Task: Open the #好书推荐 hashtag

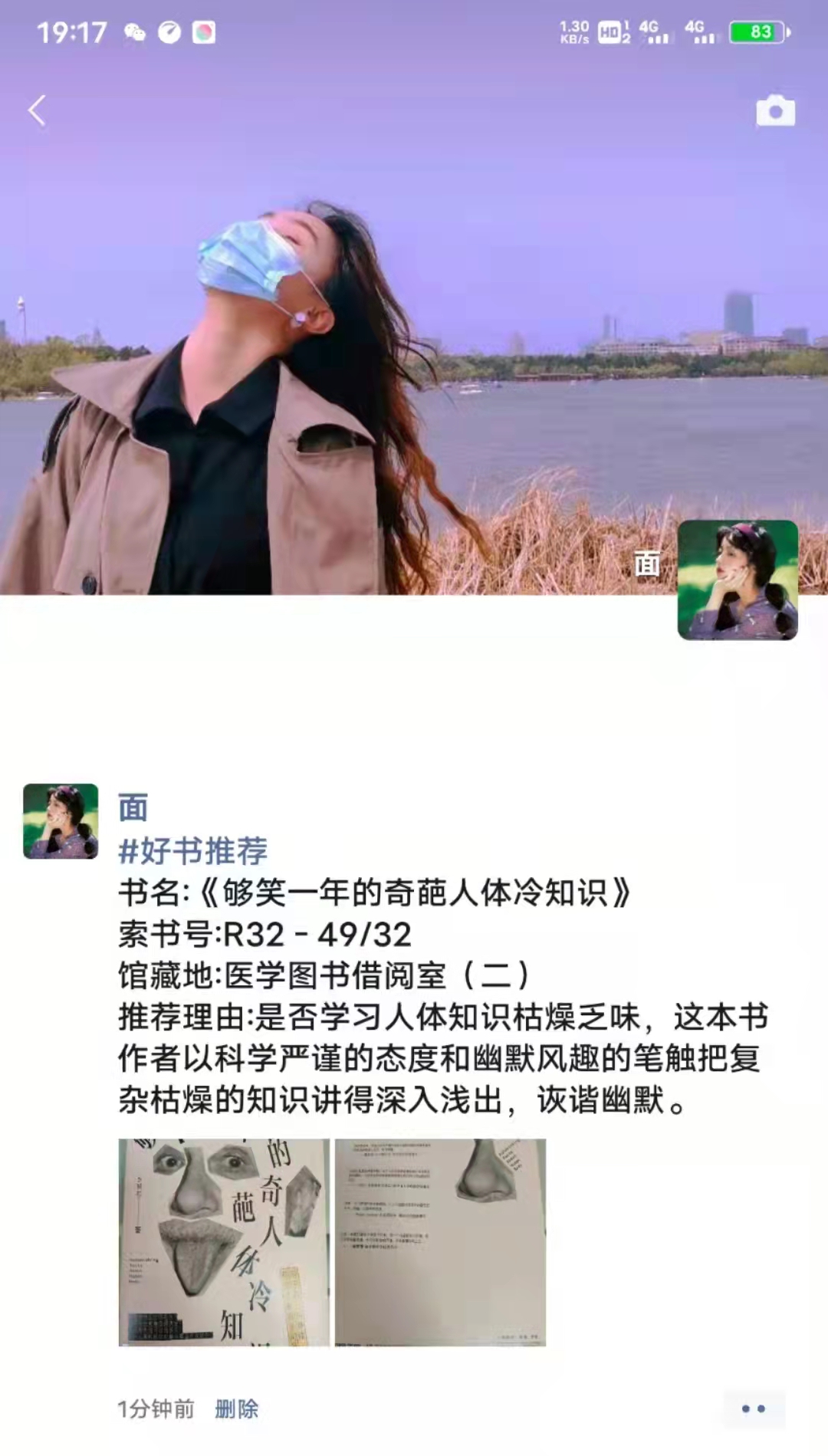Action: (193, 850)
